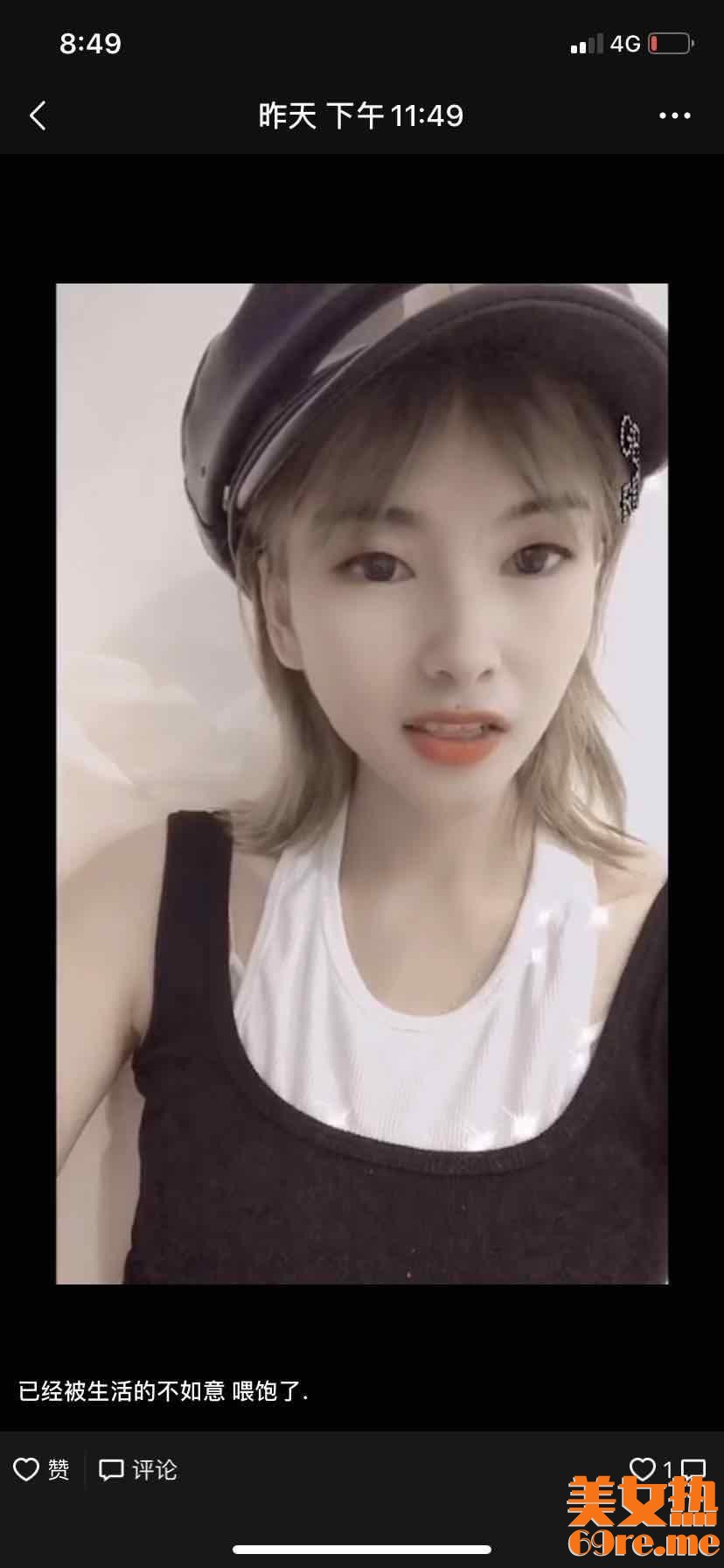View post details via the like count
This screenshot has height=1568, width=724.
[x=652, y=1468]
